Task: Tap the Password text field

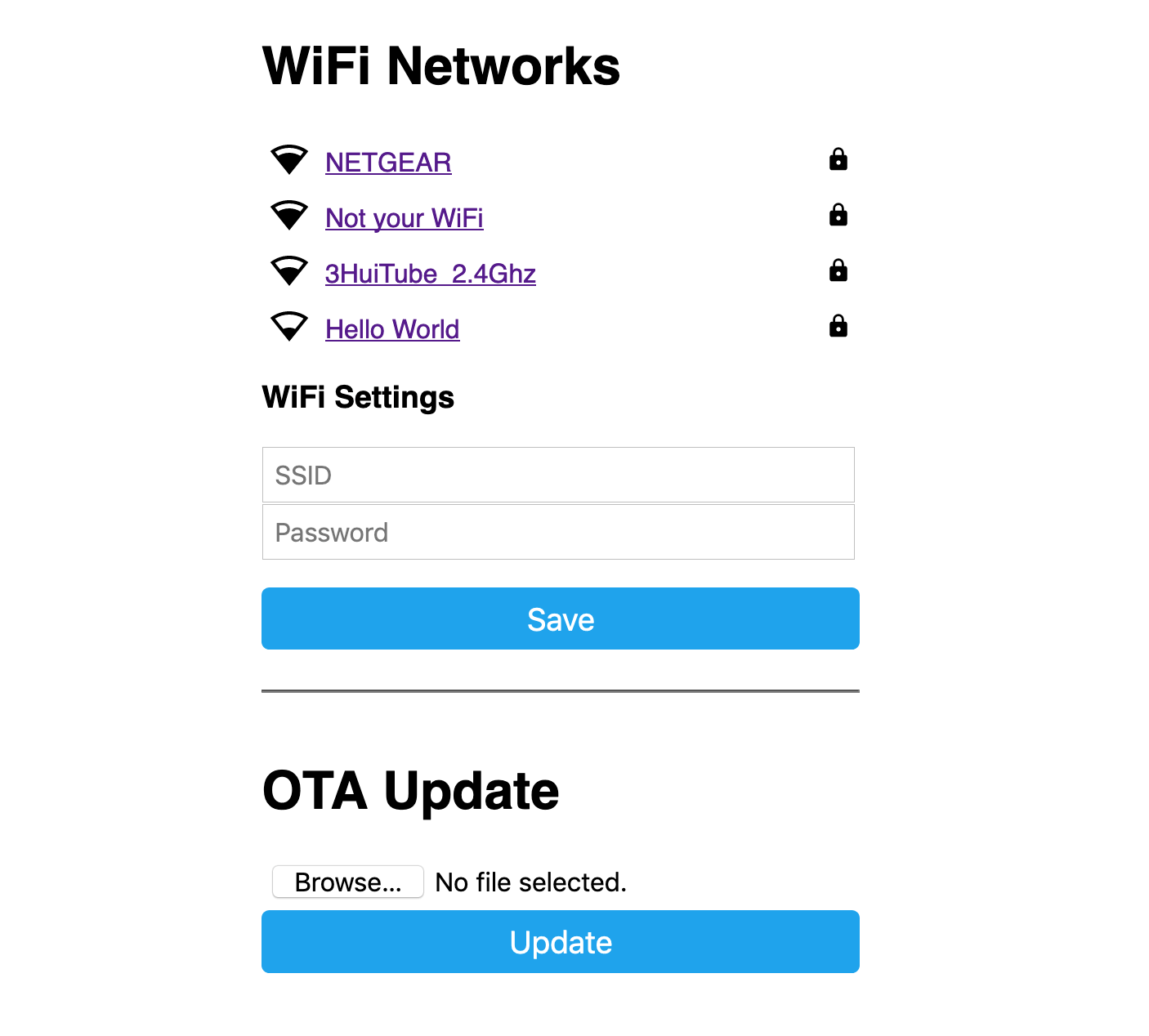Action: pos(558,532)
